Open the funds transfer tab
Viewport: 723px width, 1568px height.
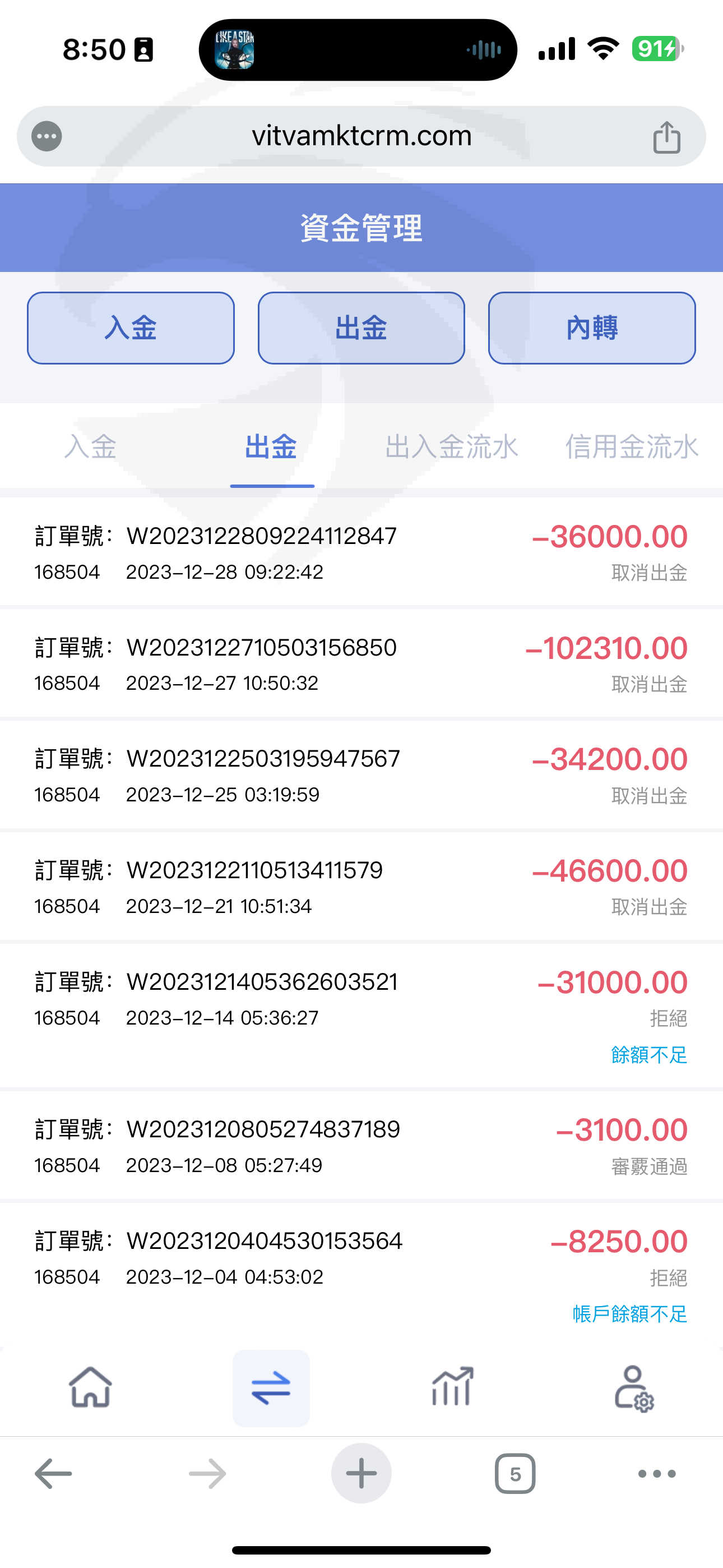[x=271, y=1388]
